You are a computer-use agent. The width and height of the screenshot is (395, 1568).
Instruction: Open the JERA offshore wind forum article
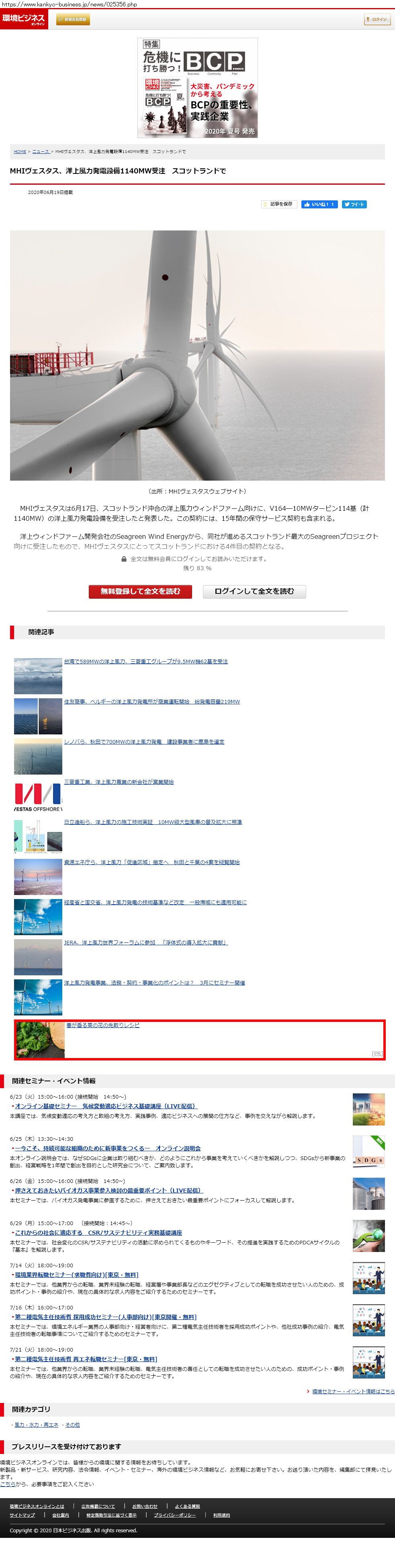pyautogui.click(x=146, y=942)
